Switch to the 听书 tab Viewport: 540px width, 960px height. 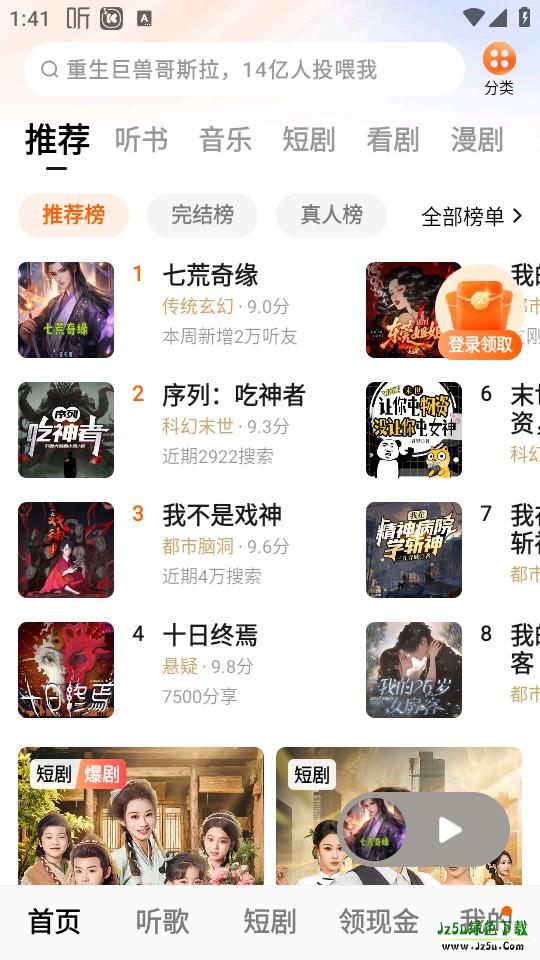click(x=141, y=140)
